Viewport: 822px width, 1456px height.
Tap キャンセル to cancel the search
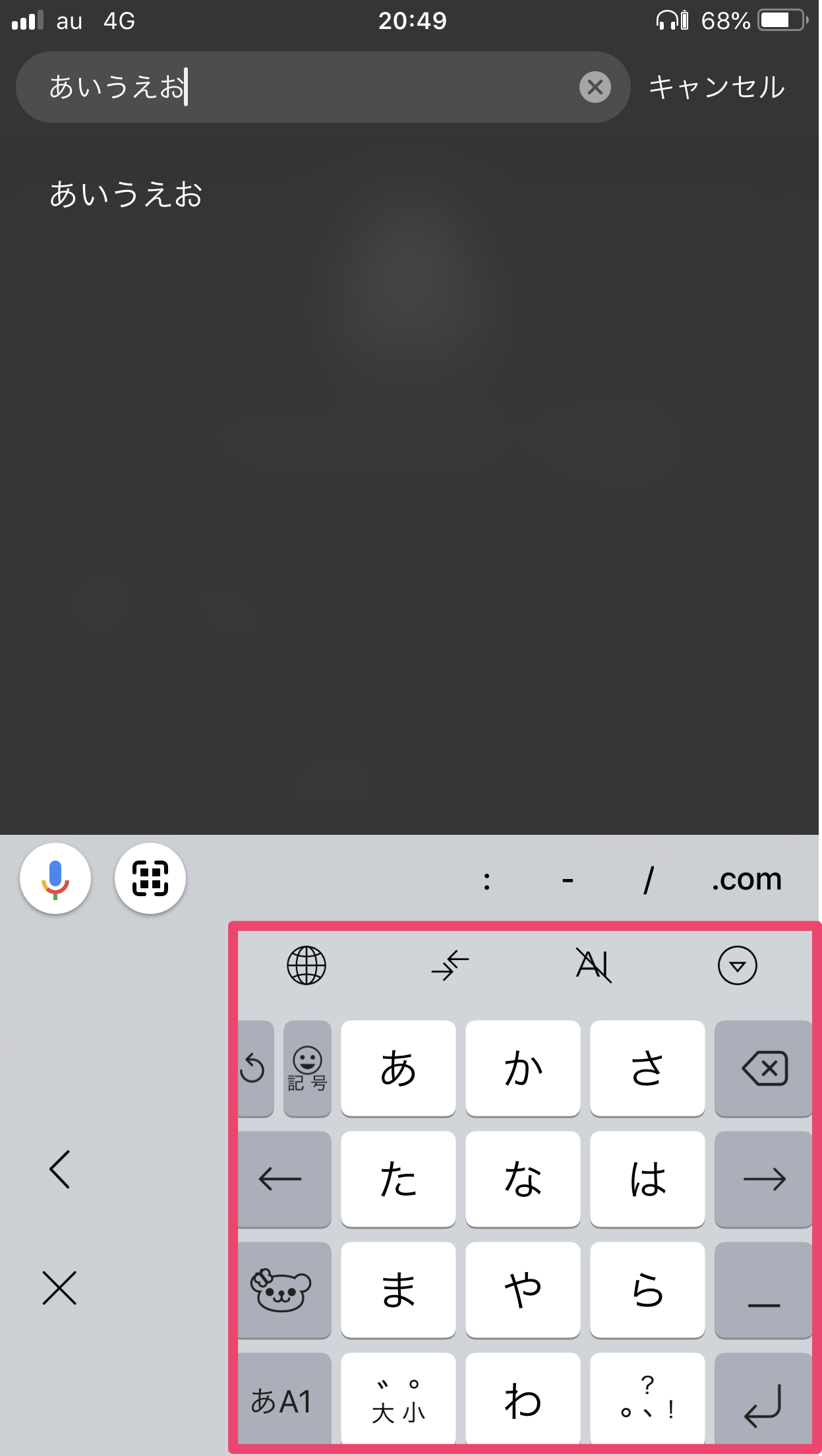[x=717, y=87]
